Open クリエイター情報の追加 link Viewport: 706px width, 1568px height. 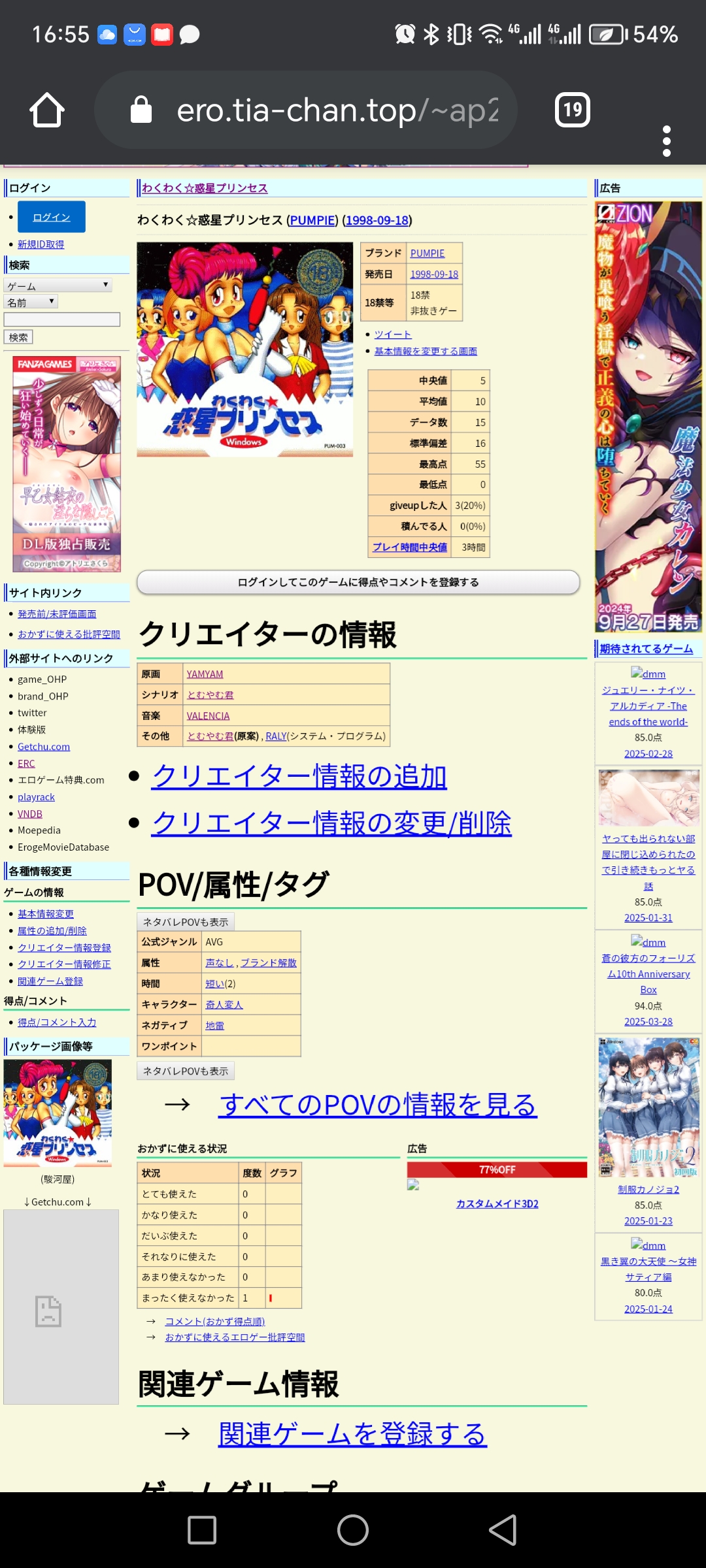(x=299, y=776)
